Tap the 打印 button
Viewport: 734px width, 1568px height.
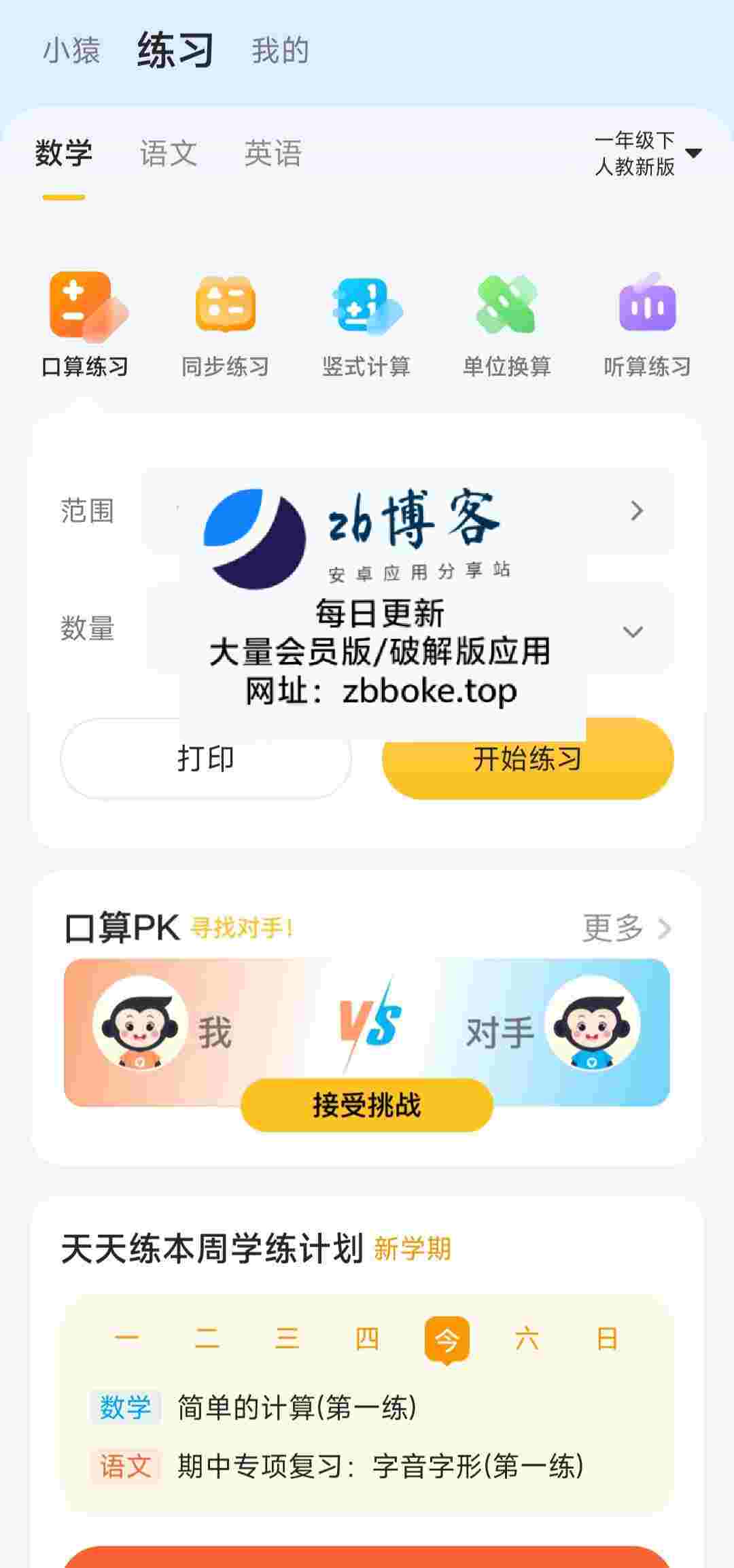(206, 758)
